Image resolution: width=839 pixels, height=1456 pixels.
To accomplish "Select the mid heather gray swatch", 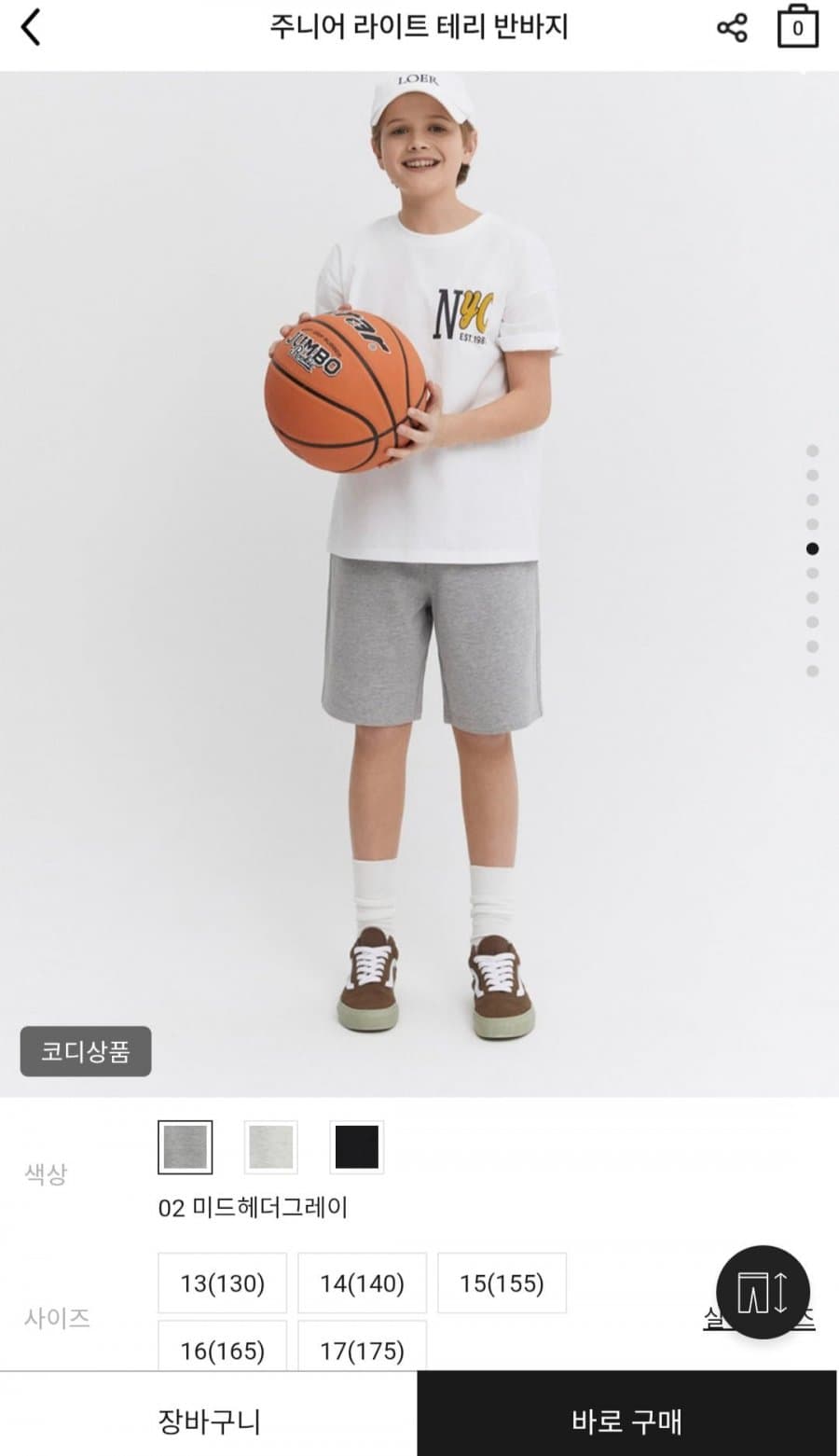I will tap(186, 1147).
